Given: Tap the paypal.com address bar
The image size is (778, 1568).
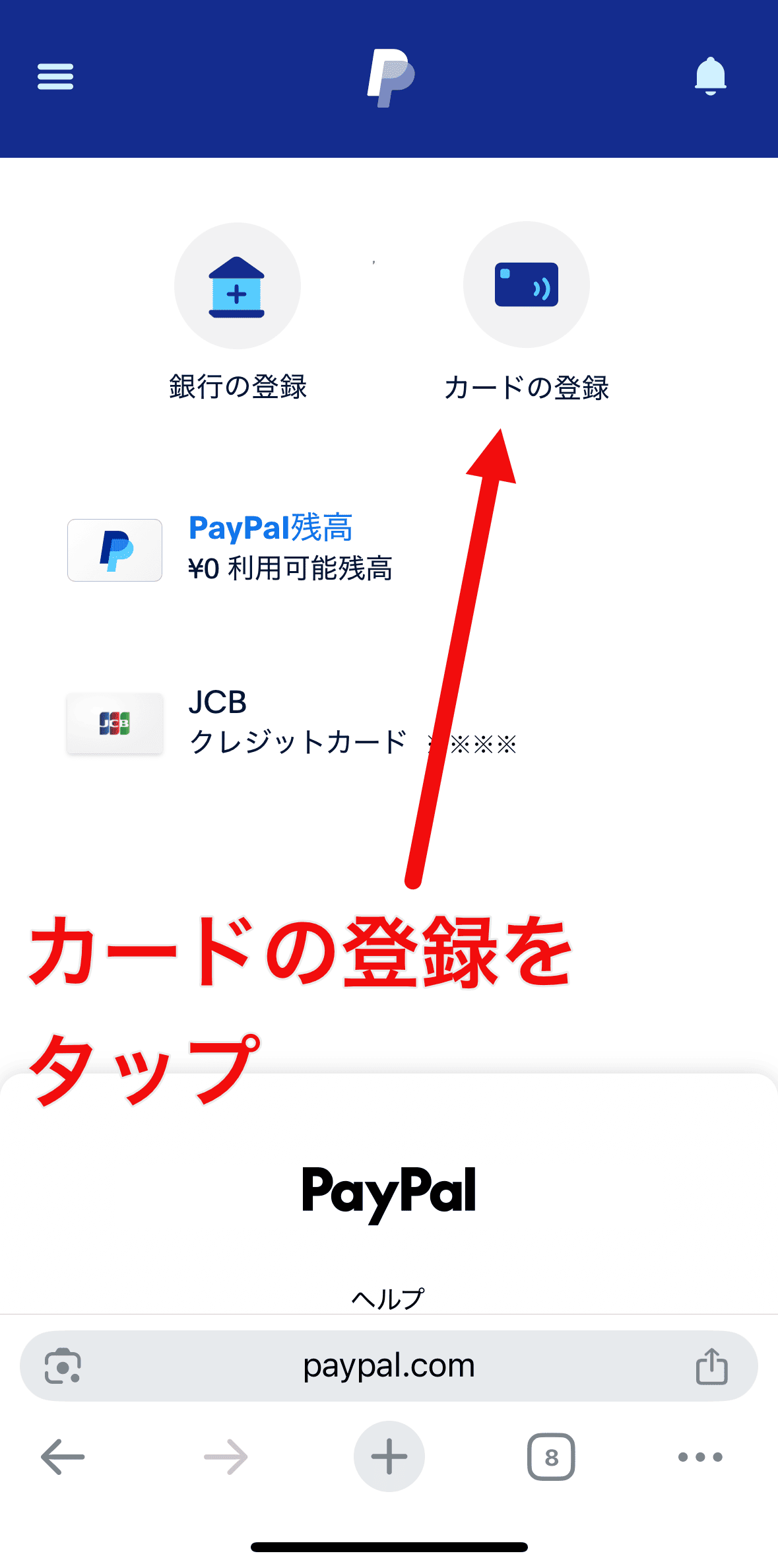Looking at the screenshot, I should pos(389,1365).
